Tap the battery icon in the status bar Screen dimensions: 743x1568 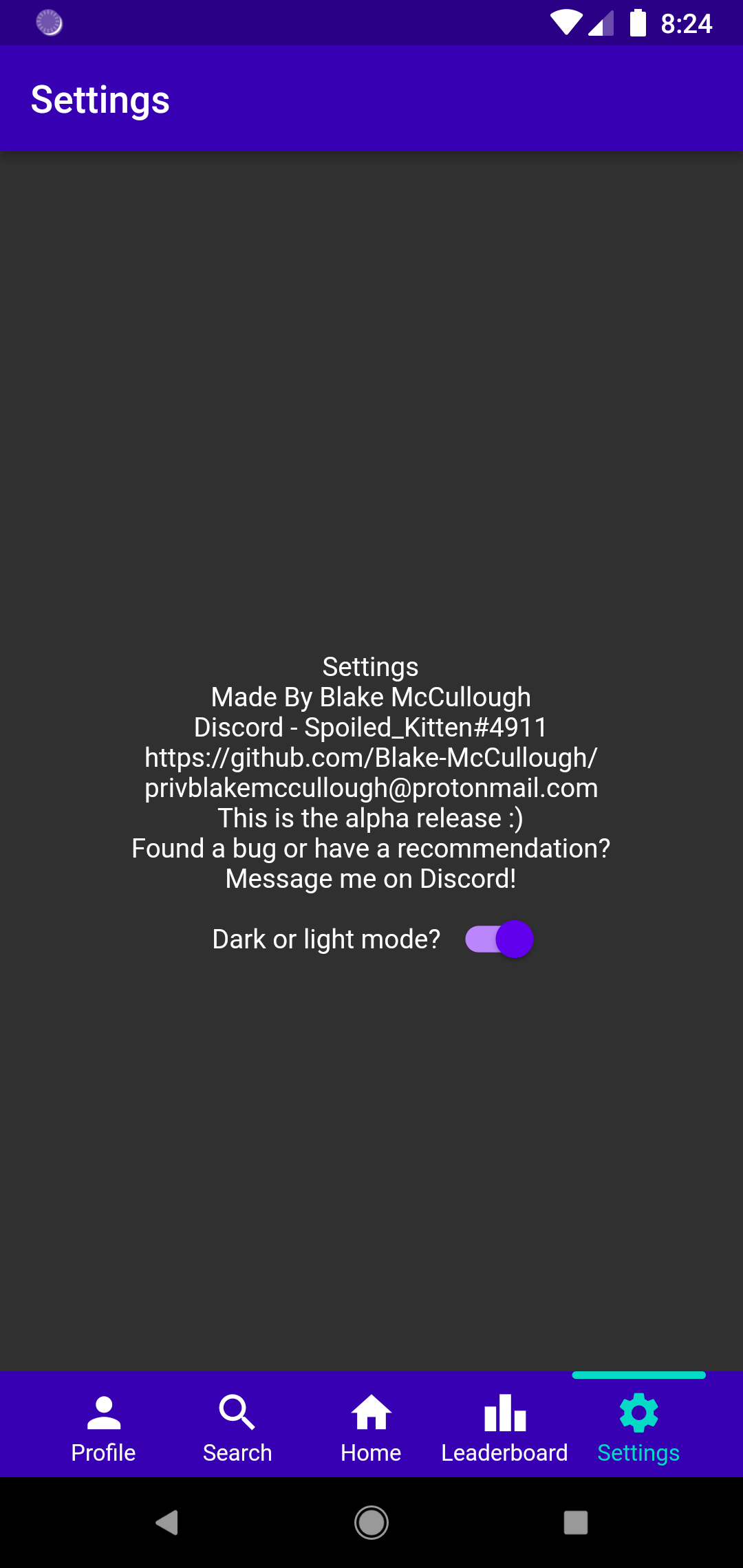(636, 23)
